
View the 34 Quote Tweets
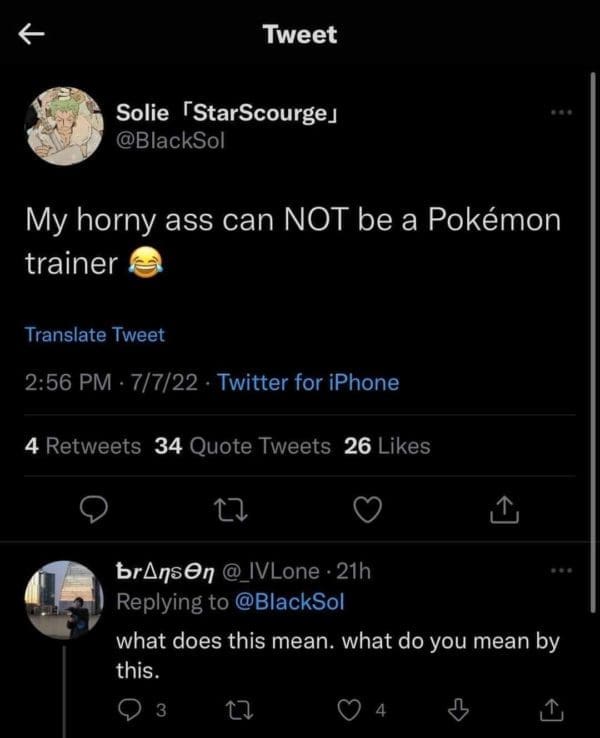click(x=243, y=446)
